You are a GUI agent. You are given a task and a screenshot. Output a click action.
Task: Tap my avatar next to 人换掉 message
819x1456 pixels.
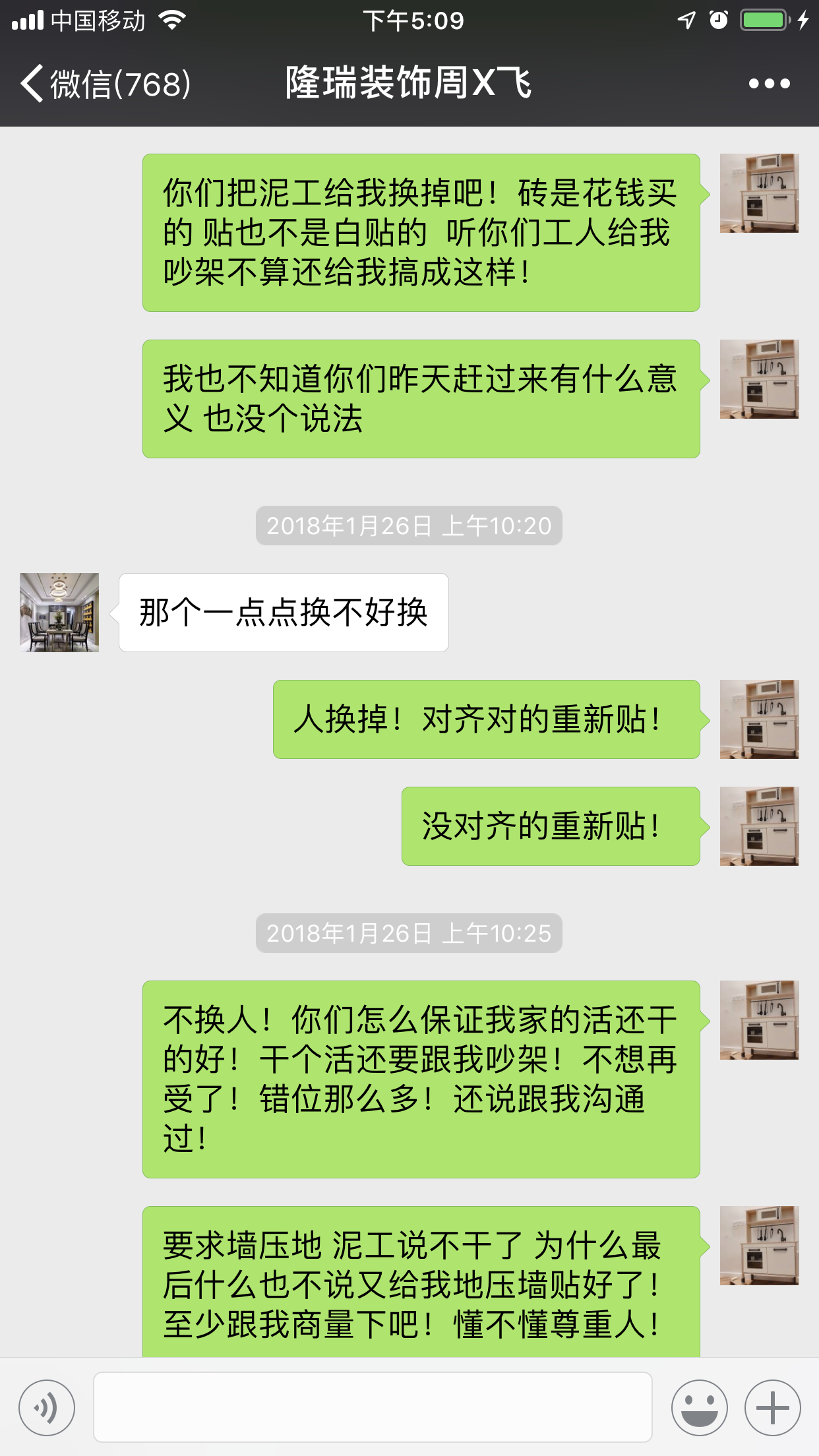coord(759,719)
